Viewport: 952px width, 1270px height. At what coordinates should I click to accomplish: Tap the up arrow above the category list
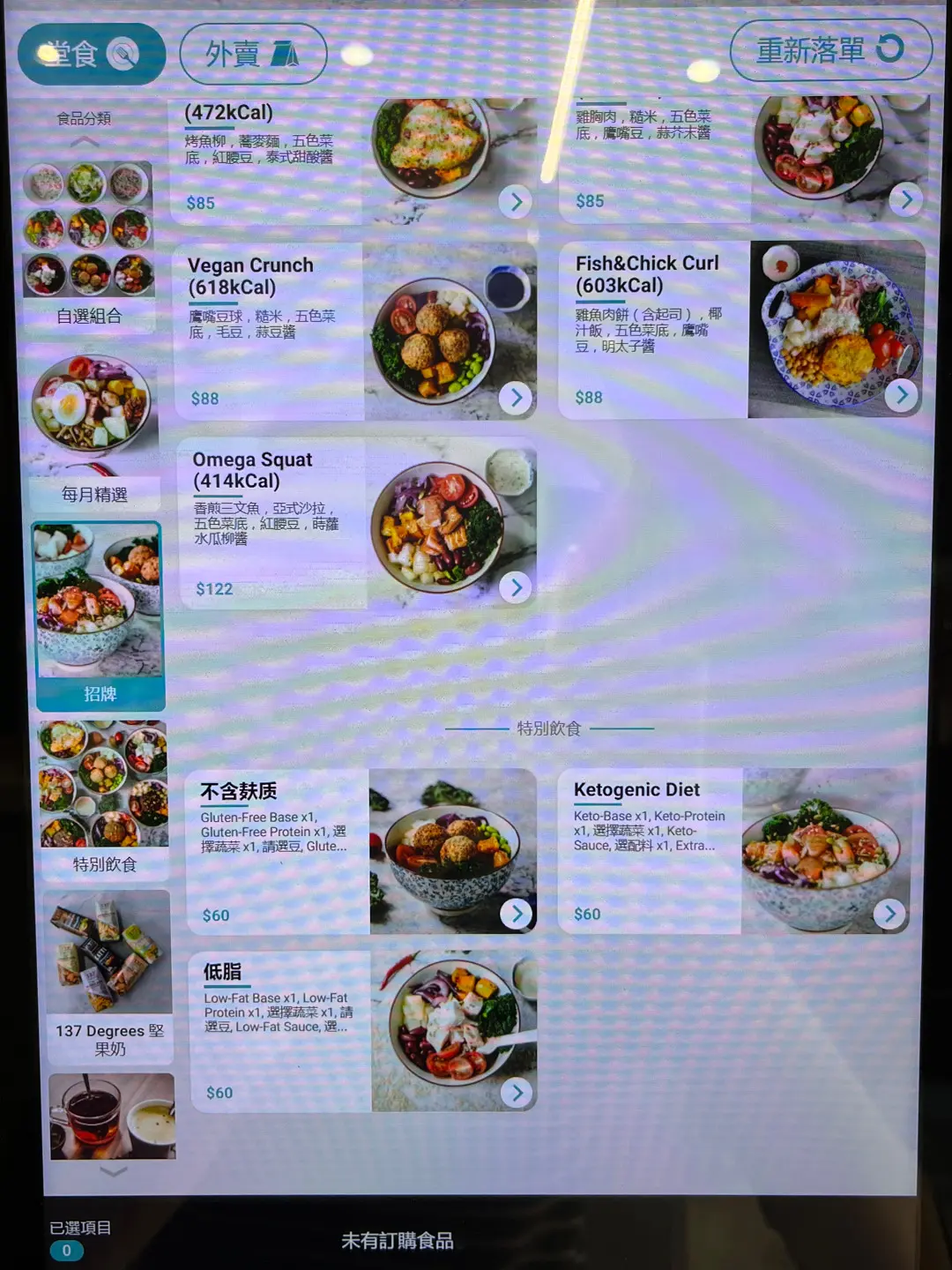point(85,142)
